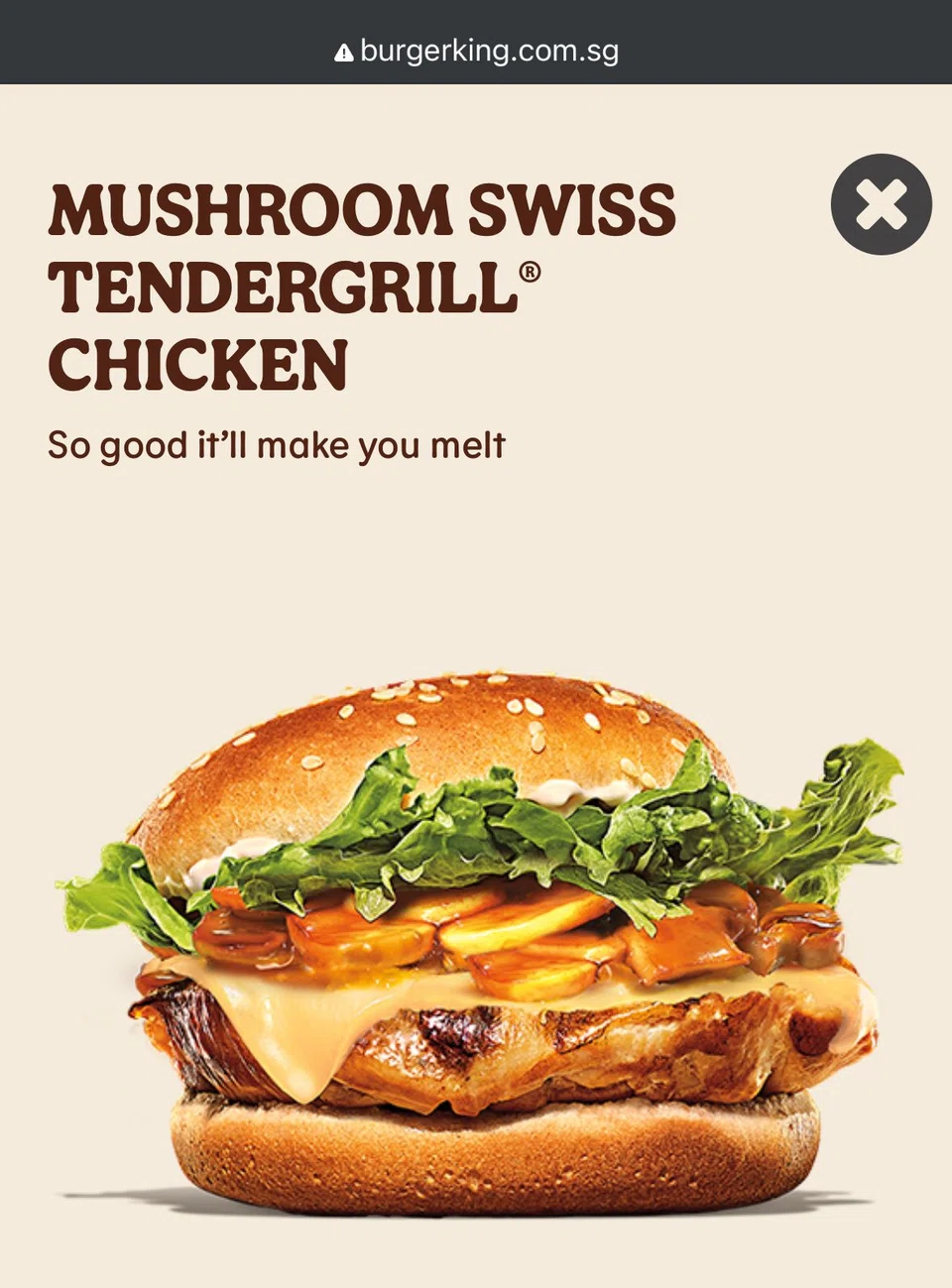Close the Mushroom Swiss Tendergrill popup
952x1288 pixels.
(881, 204)
